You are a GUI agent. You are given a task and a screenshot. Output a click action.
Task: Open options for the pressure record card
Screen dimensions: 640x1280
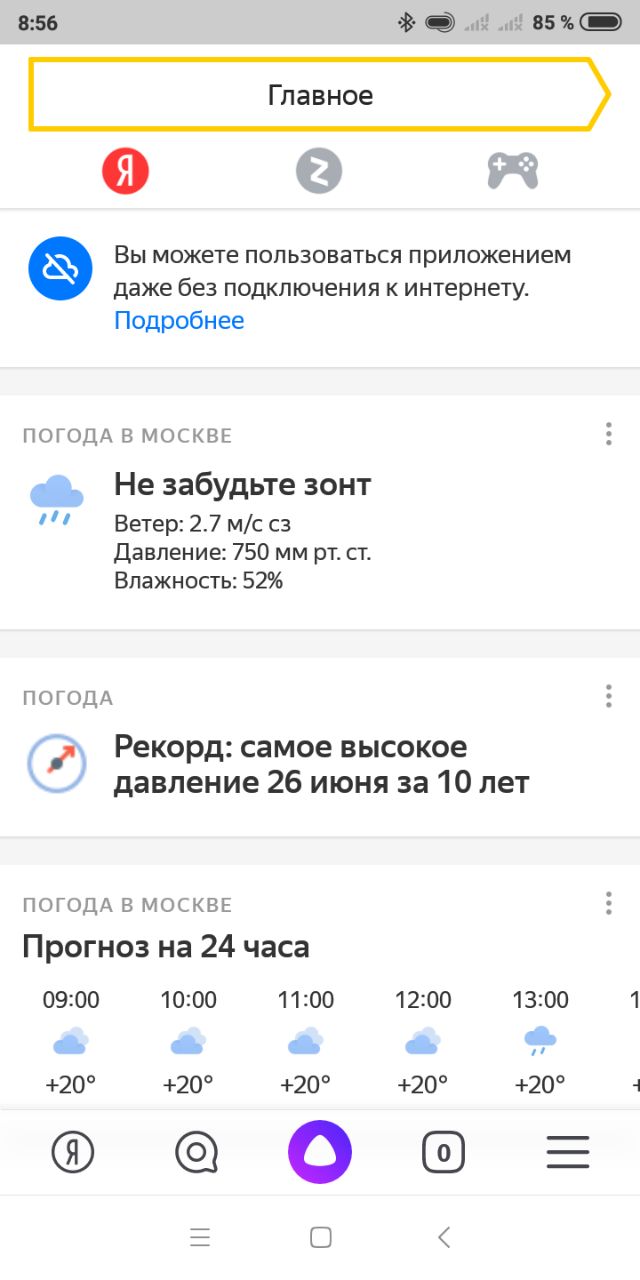pyautogui.click(x=608, y=697)
